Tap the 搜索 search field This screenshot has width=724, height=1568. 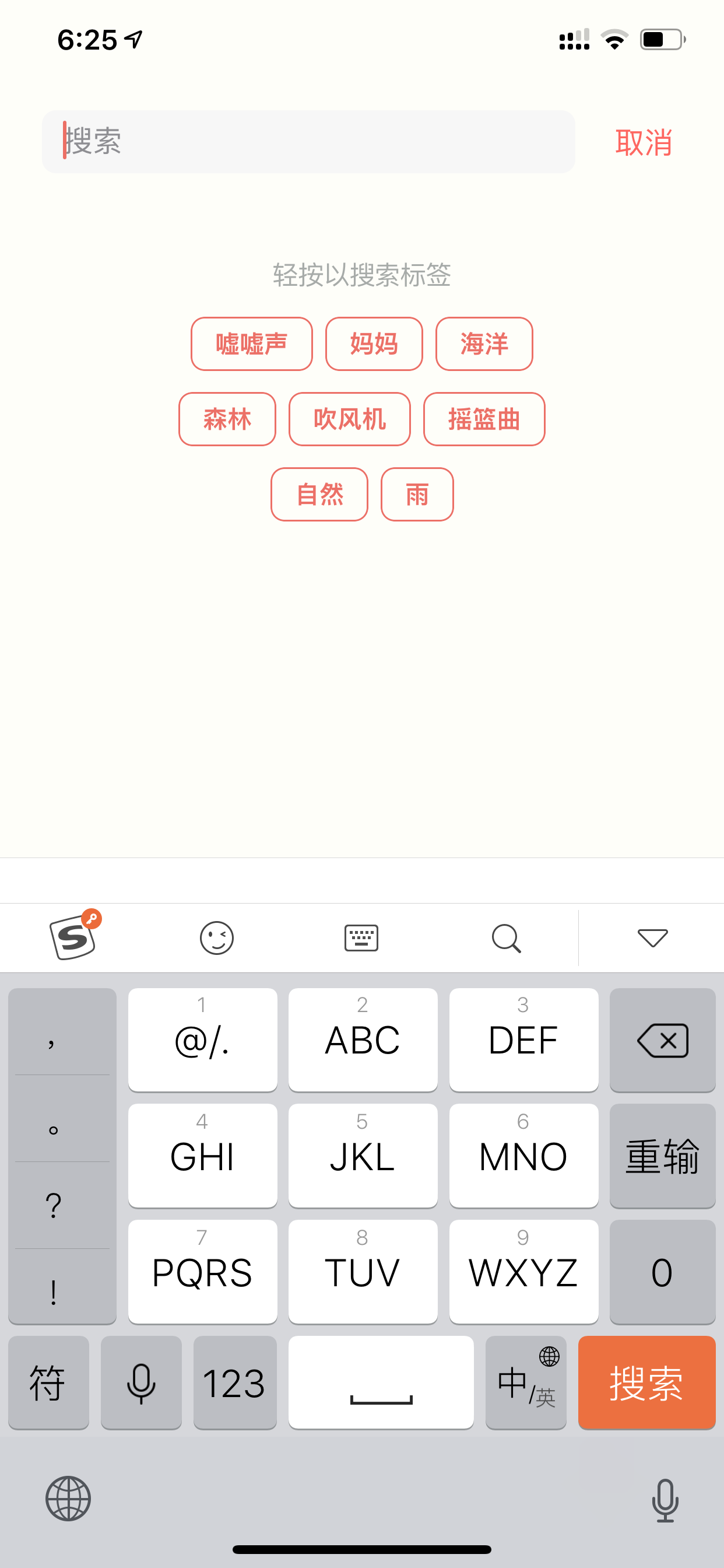coord(308,142)
